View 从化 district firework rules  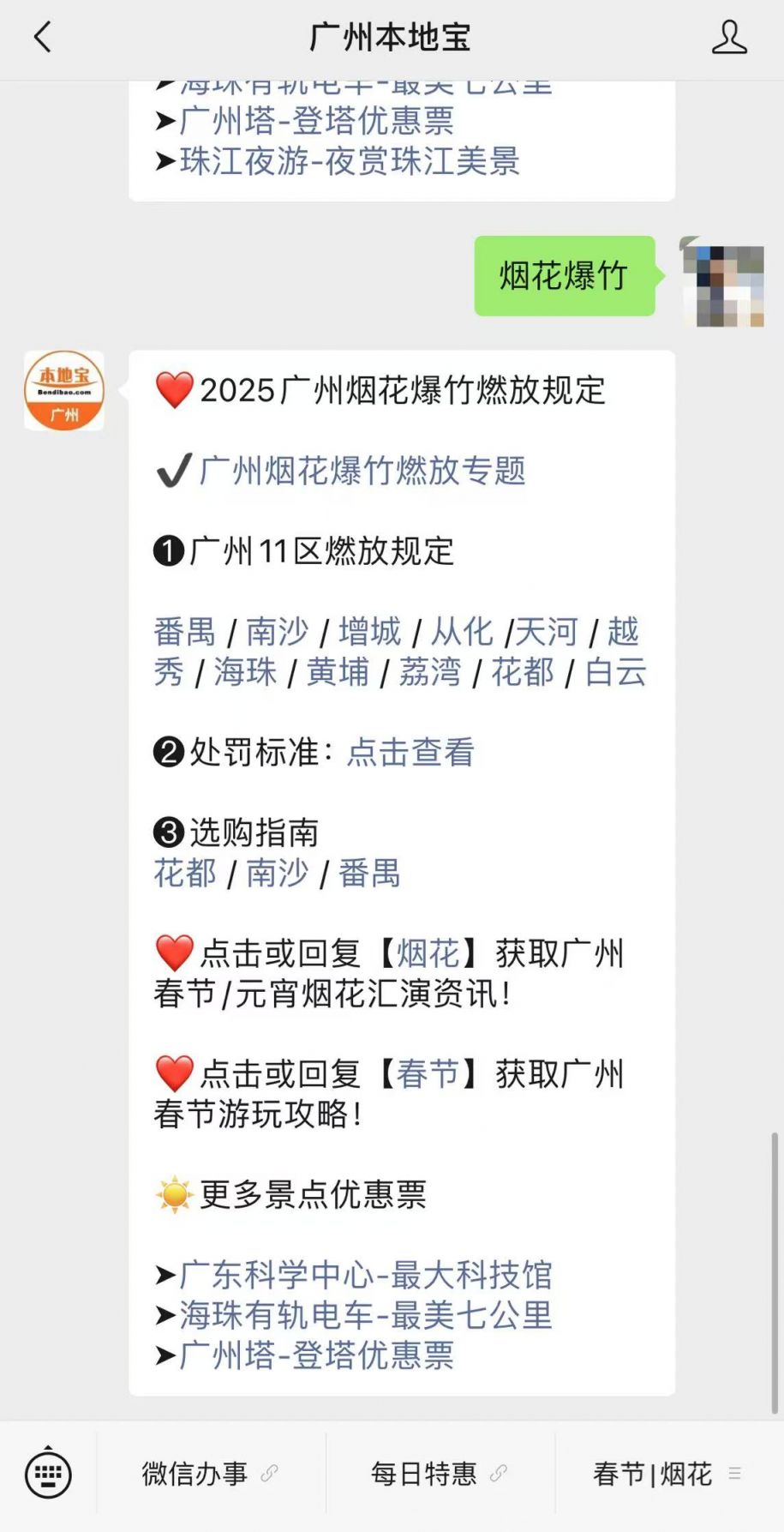click(x=462, y=632)
